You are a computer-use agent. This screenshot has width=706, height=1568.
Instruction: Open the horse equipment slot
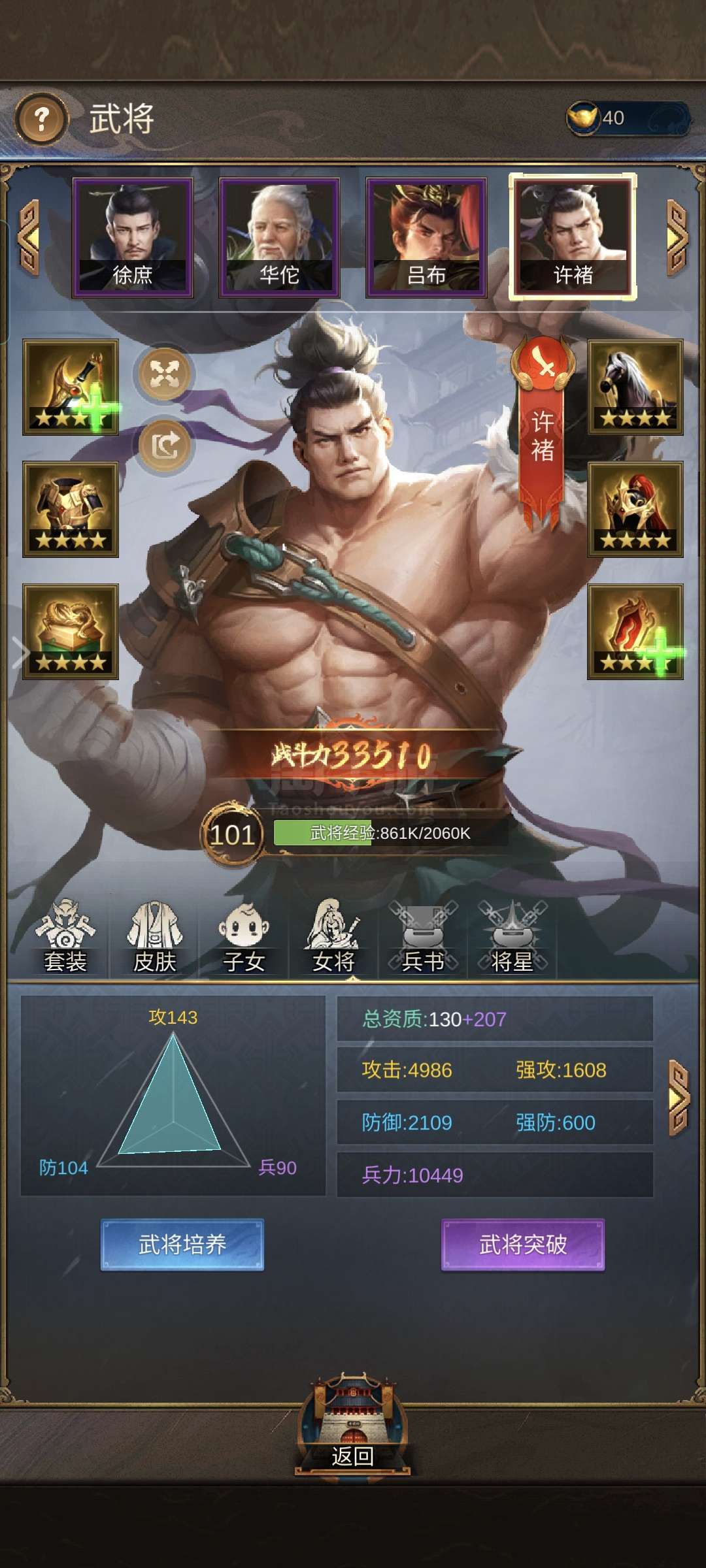635,387
